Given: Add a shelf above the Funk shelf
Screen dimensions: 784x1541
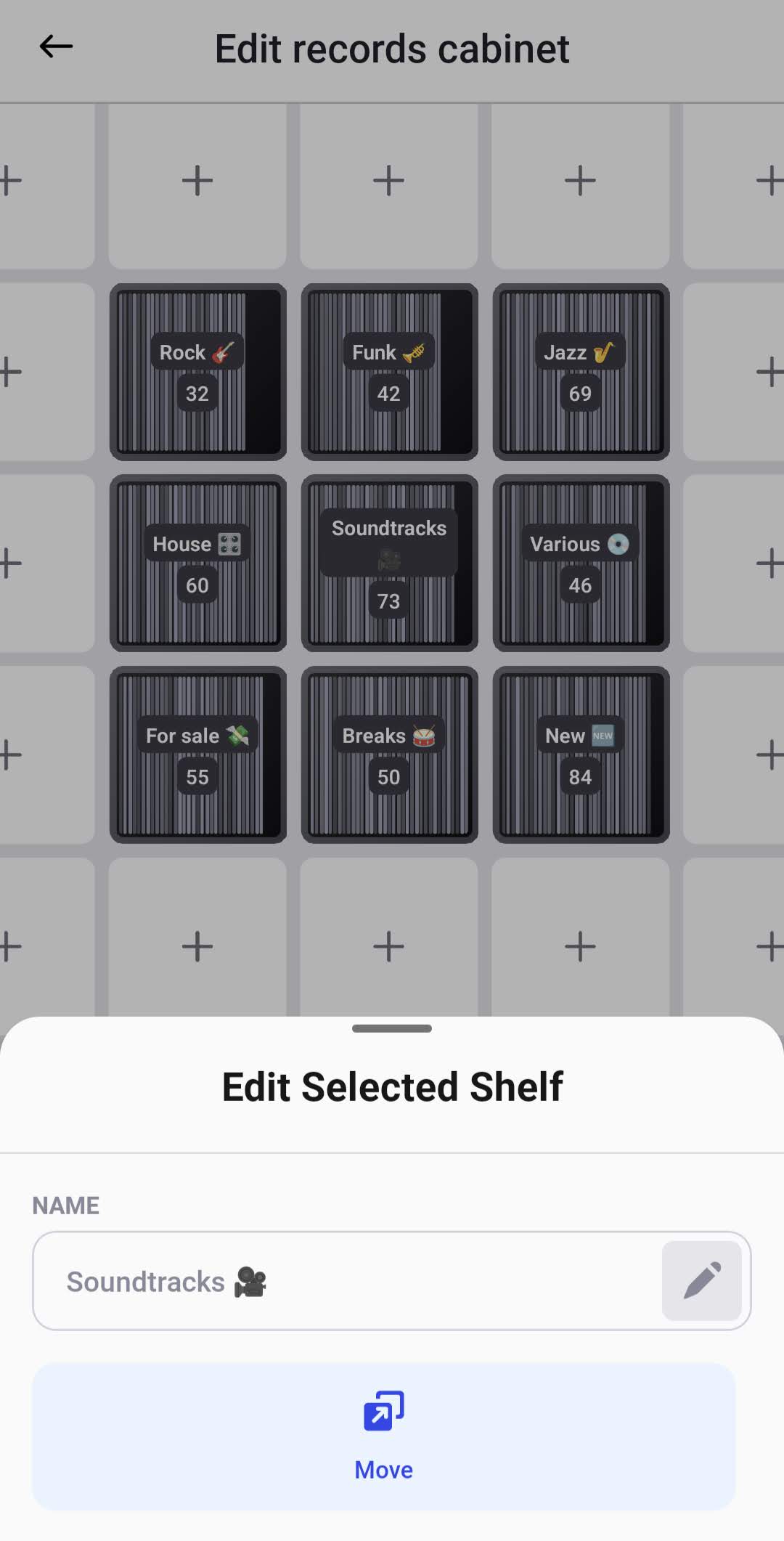Looking at the screenshot, I should (x=389, y=181).
